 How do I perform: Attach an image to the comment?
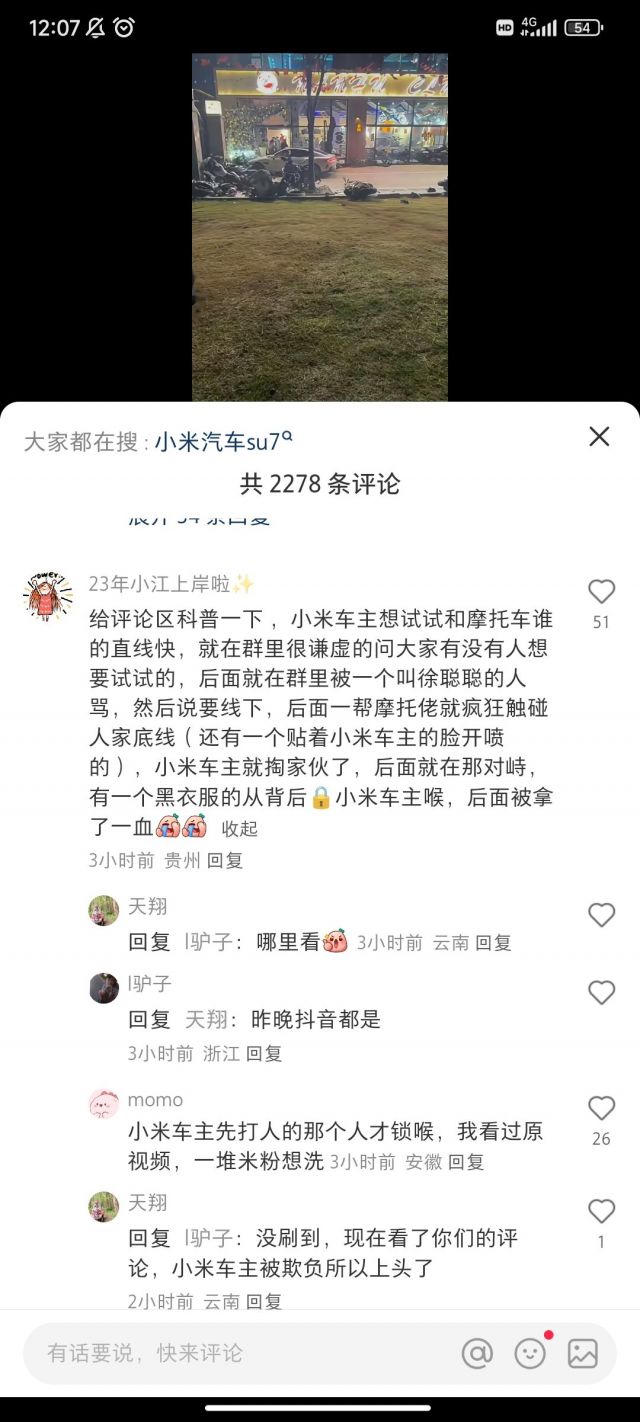(582, 1353)
